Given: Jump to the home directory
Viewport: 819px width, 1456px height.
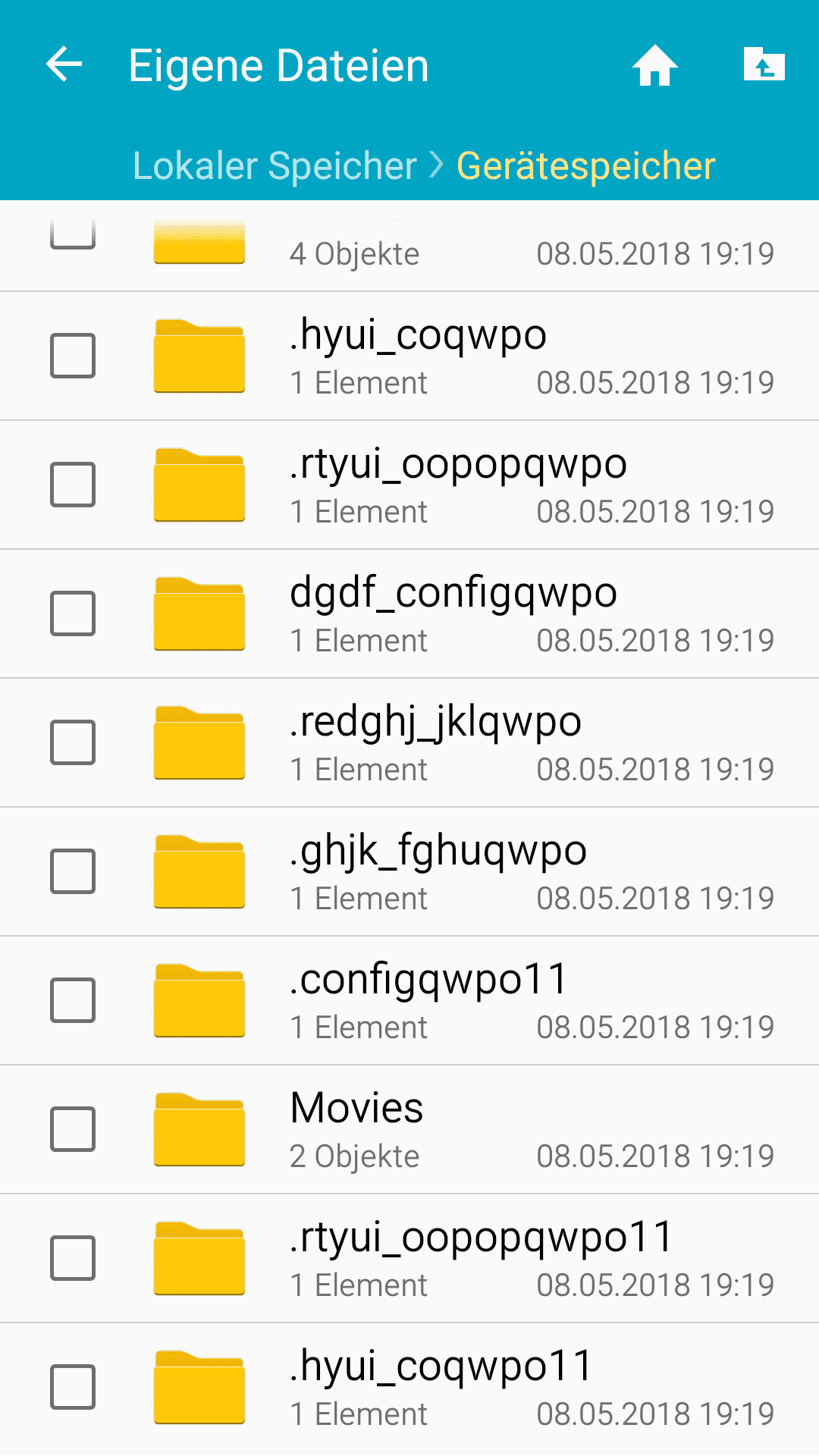Looking at the screenshot, I should (x=654, y=65).
